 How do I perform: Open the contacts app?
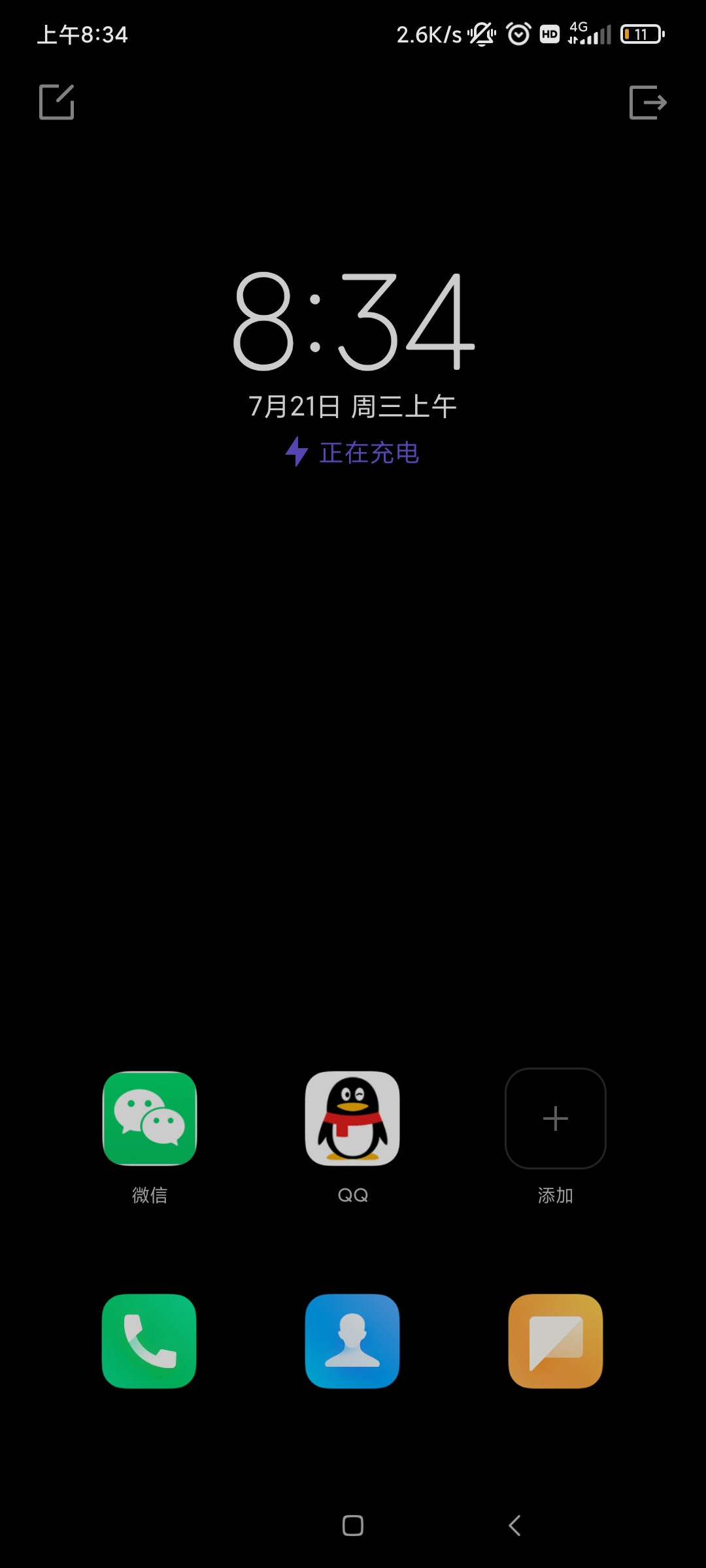352,1341
